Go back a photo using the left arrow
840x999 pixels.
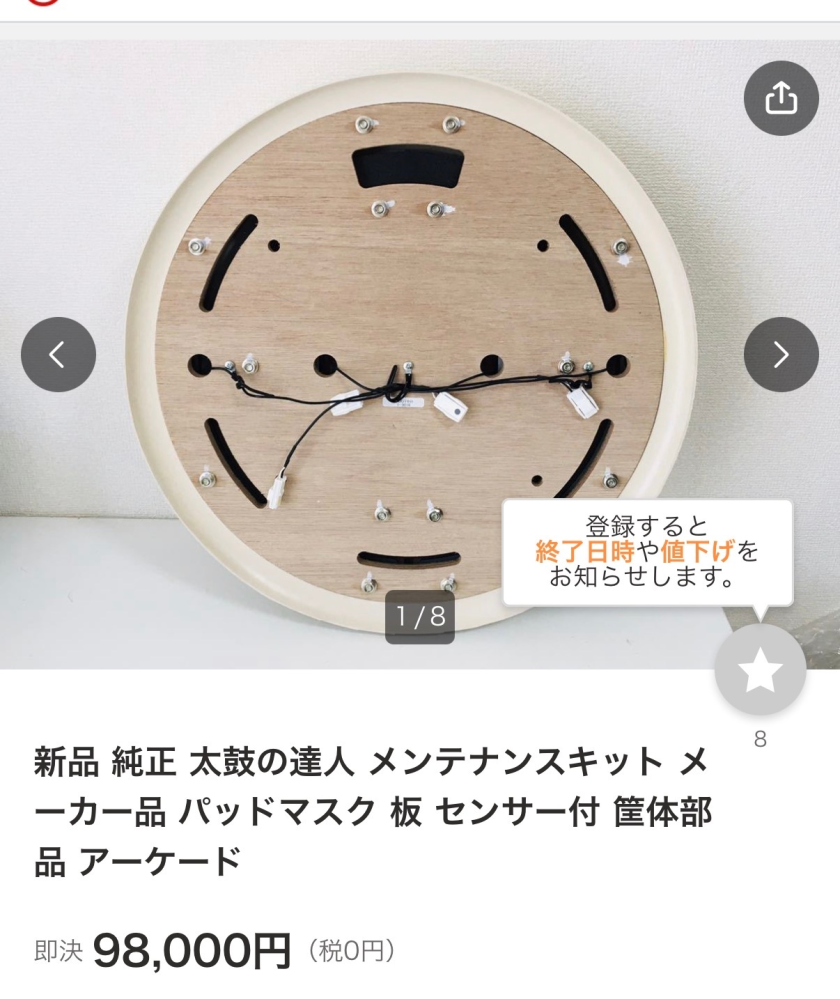(58, 353)
